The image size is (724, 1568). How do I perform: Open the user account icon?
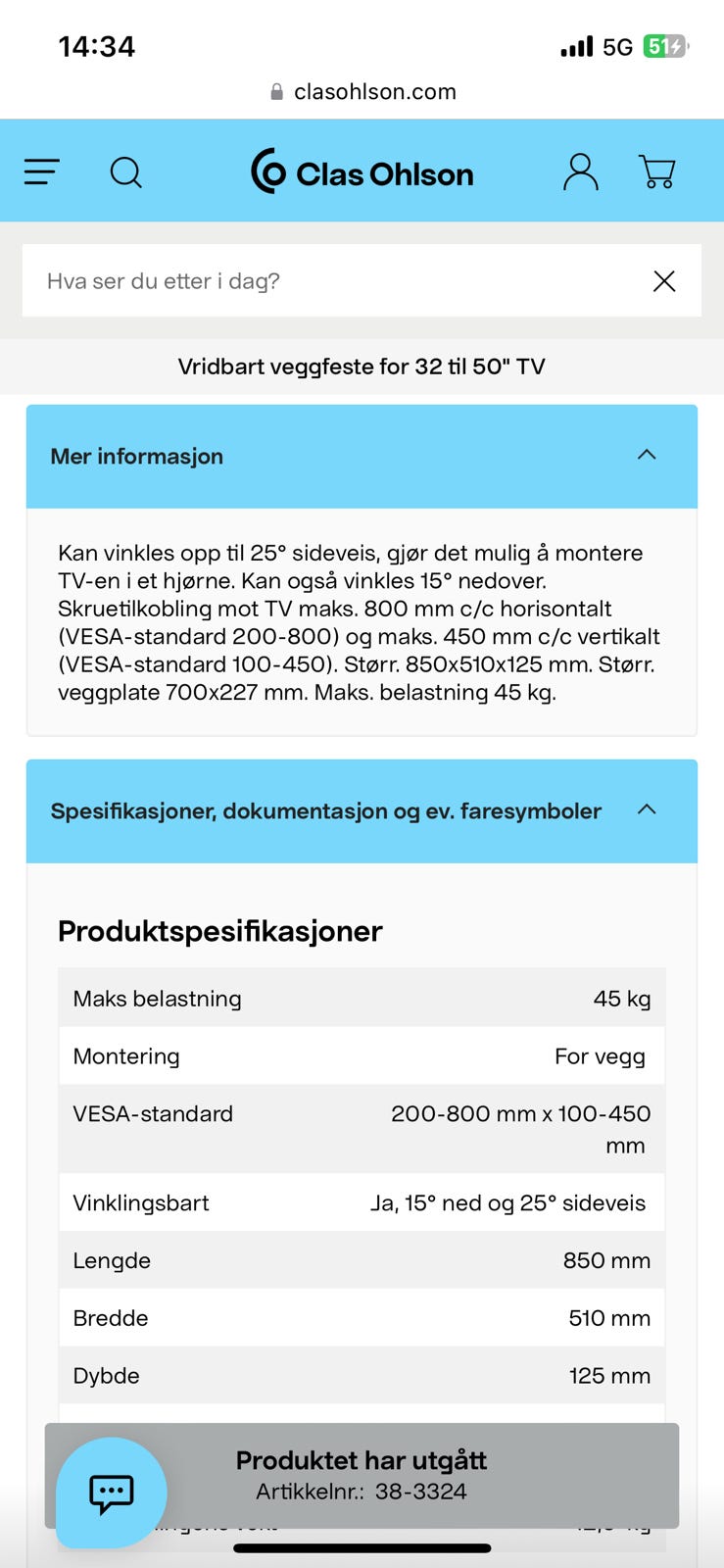click(580, 171)
